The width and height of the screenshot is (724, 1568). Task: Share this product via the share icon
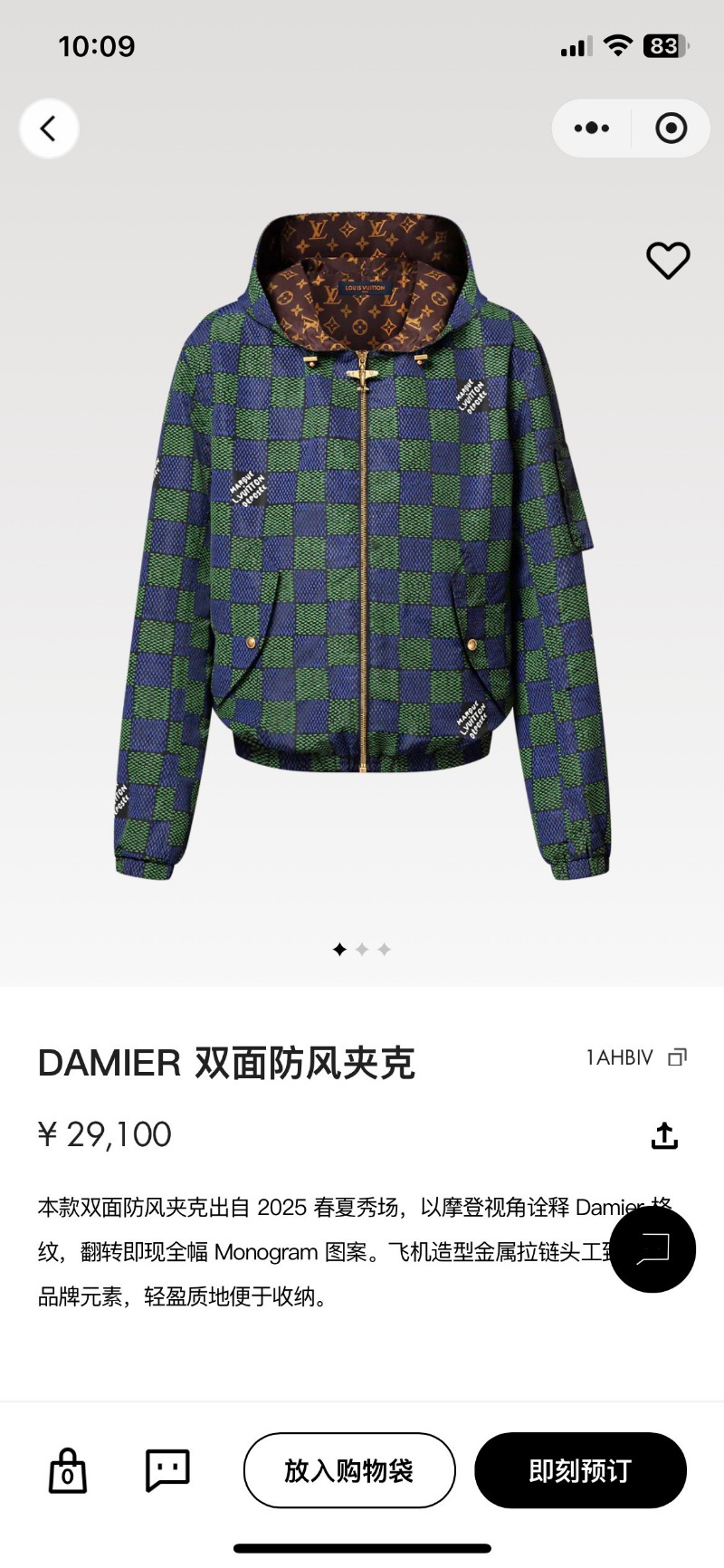tap(664, 1135)
